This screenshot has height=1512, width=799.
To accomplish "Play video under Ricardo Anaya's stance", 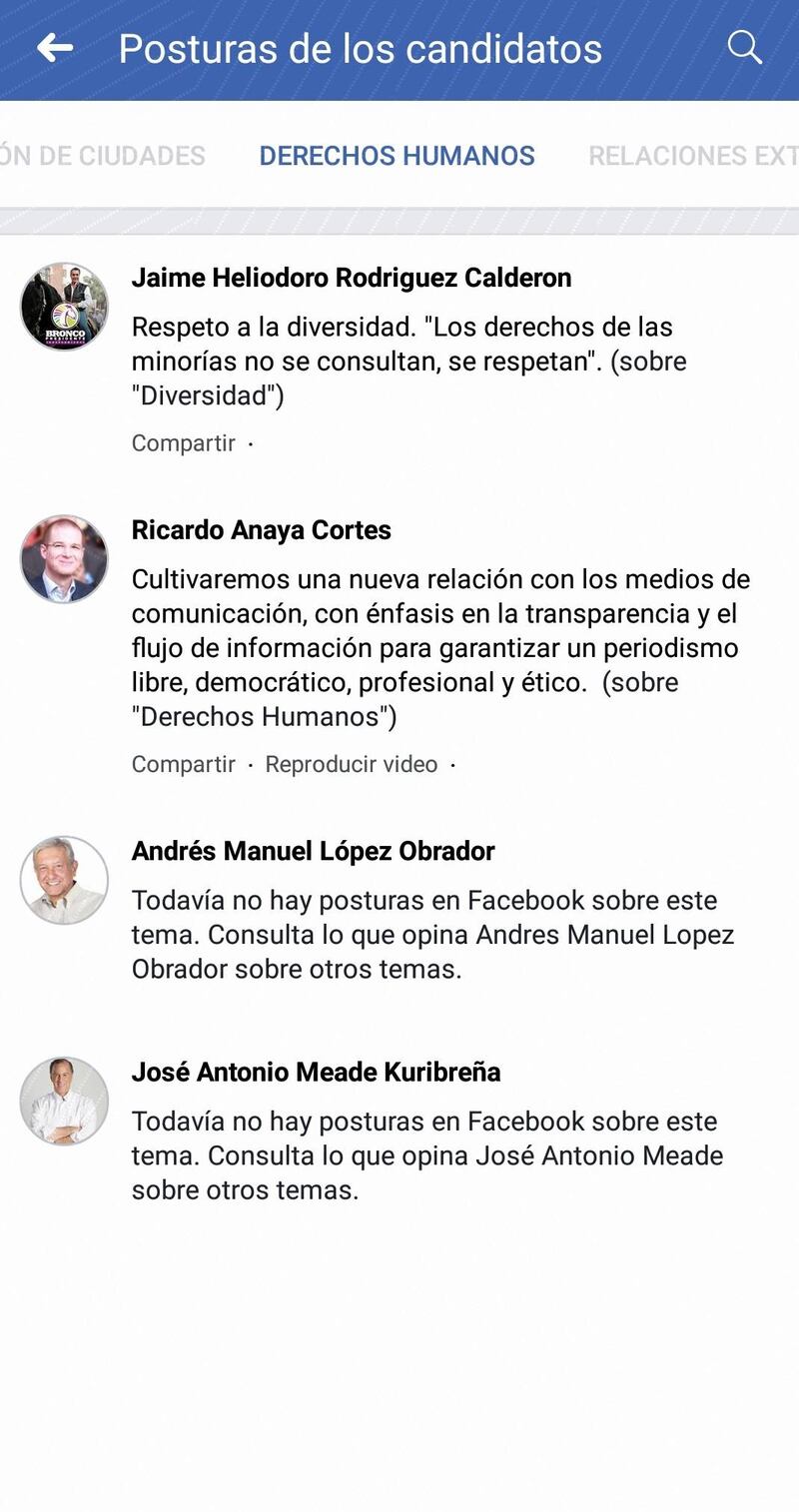I will pos(352,764).
